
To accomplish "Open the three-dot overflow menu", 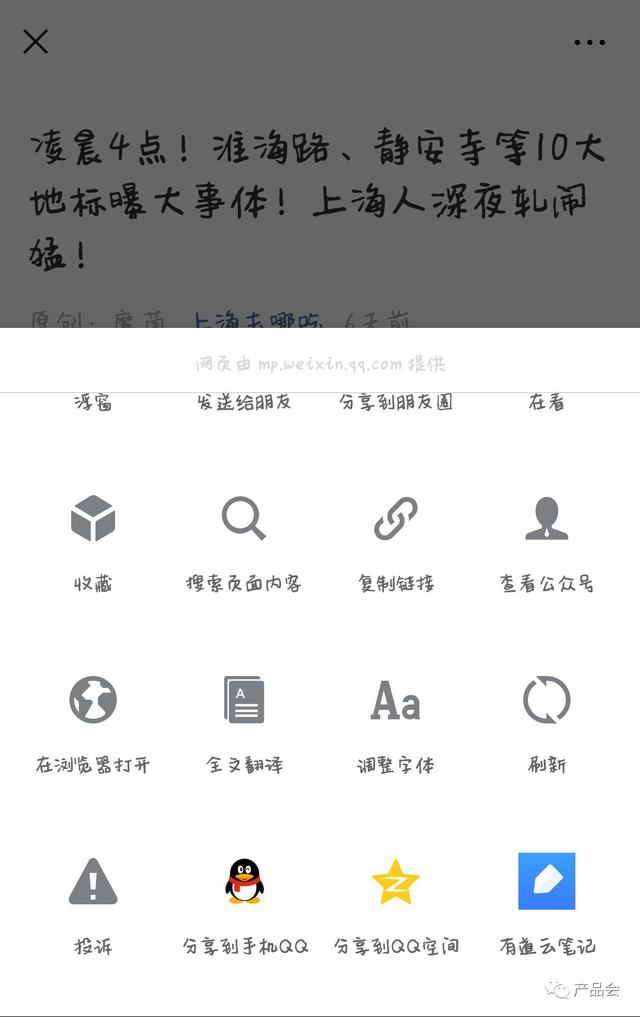I will pos(589,43).
